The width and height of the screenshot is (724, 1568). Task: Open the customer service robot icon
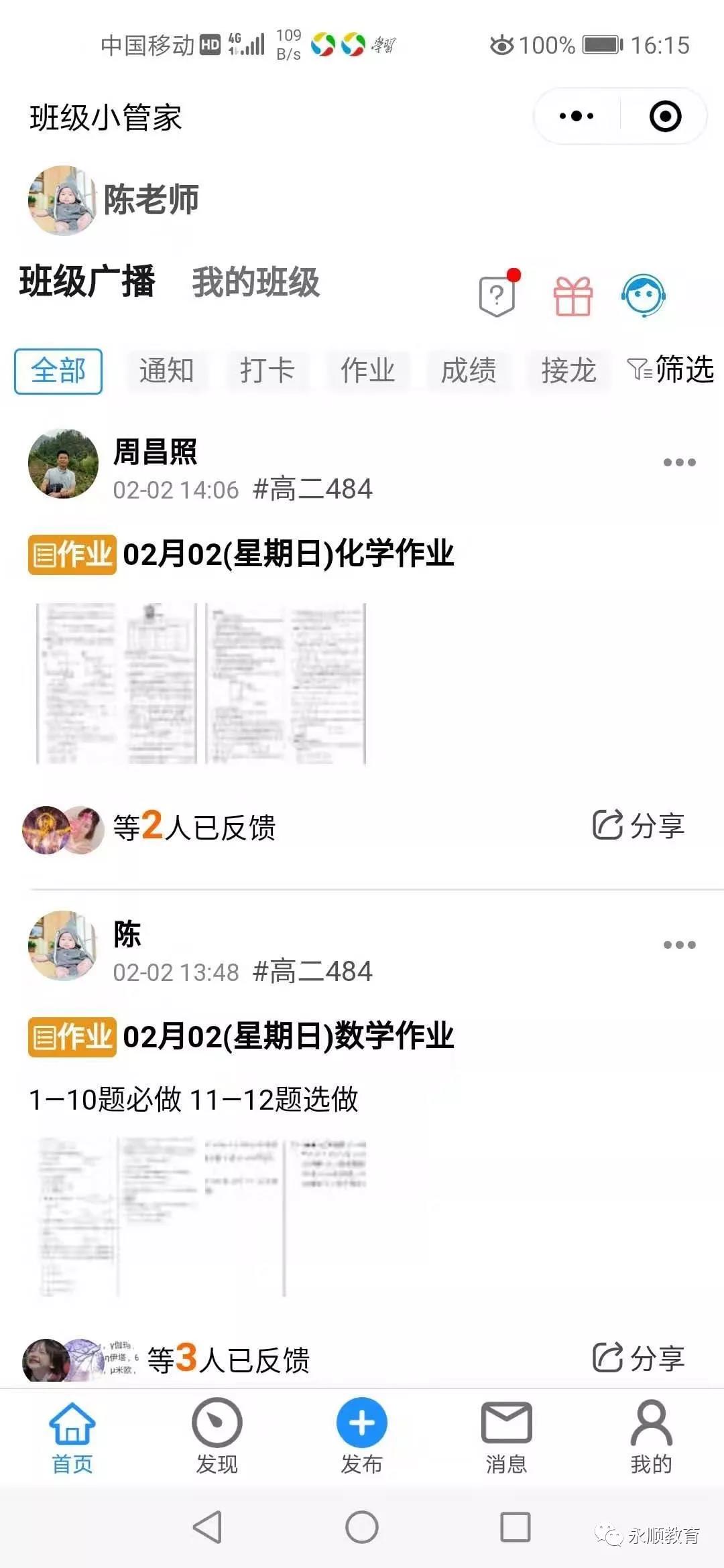[x=643, y=295]
